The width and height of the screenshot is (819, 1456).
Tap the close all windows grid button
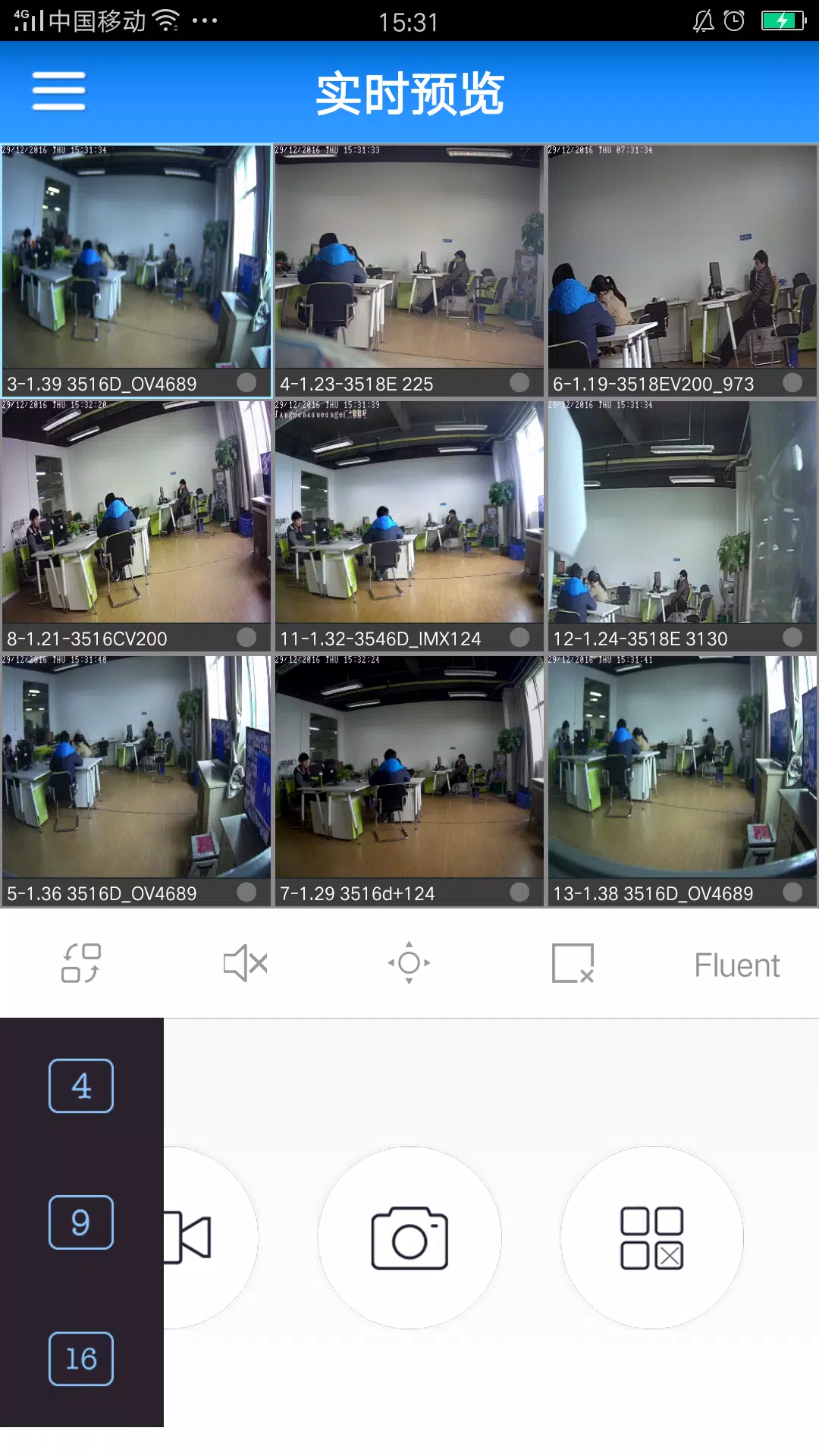652,1238
